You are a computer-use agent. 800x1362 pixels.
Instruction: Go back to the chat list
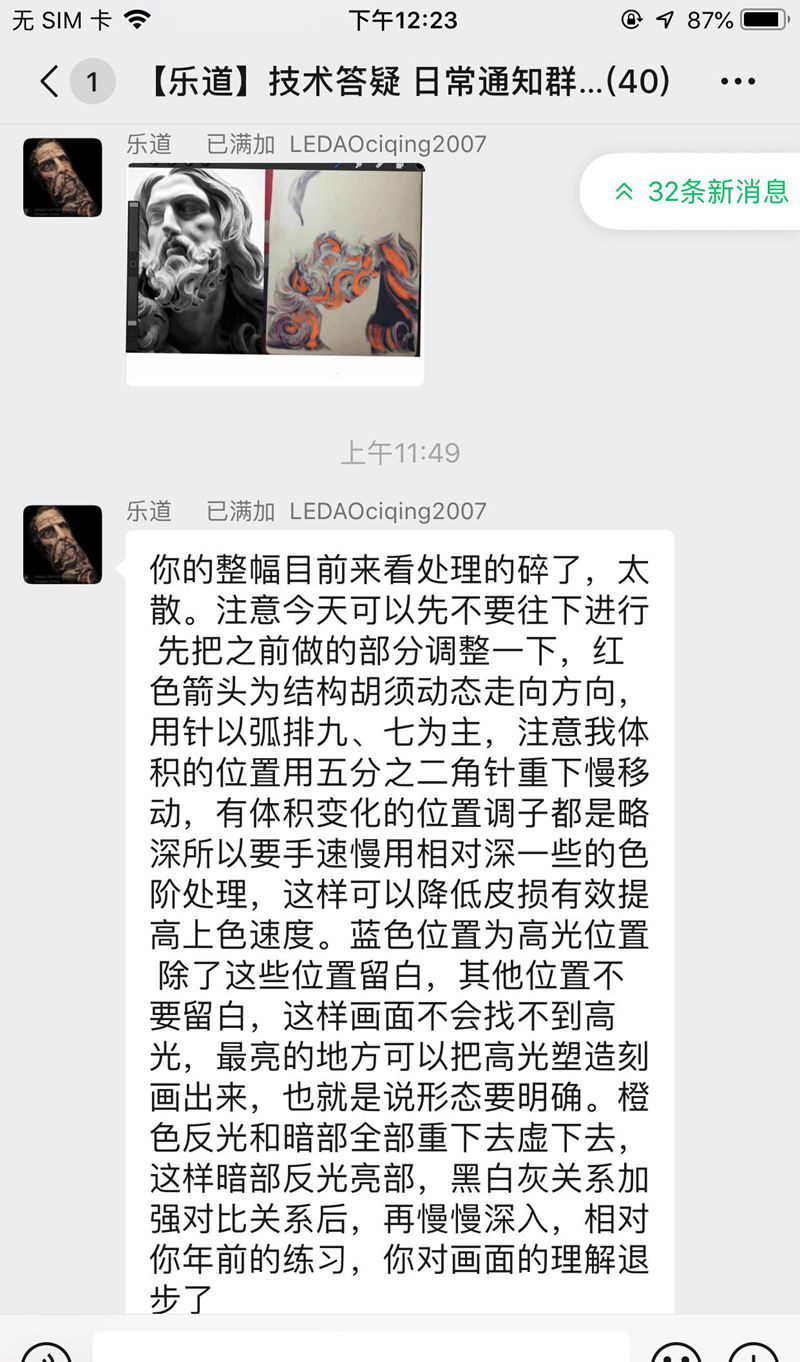pyautogui.click(x=50, y=81)
